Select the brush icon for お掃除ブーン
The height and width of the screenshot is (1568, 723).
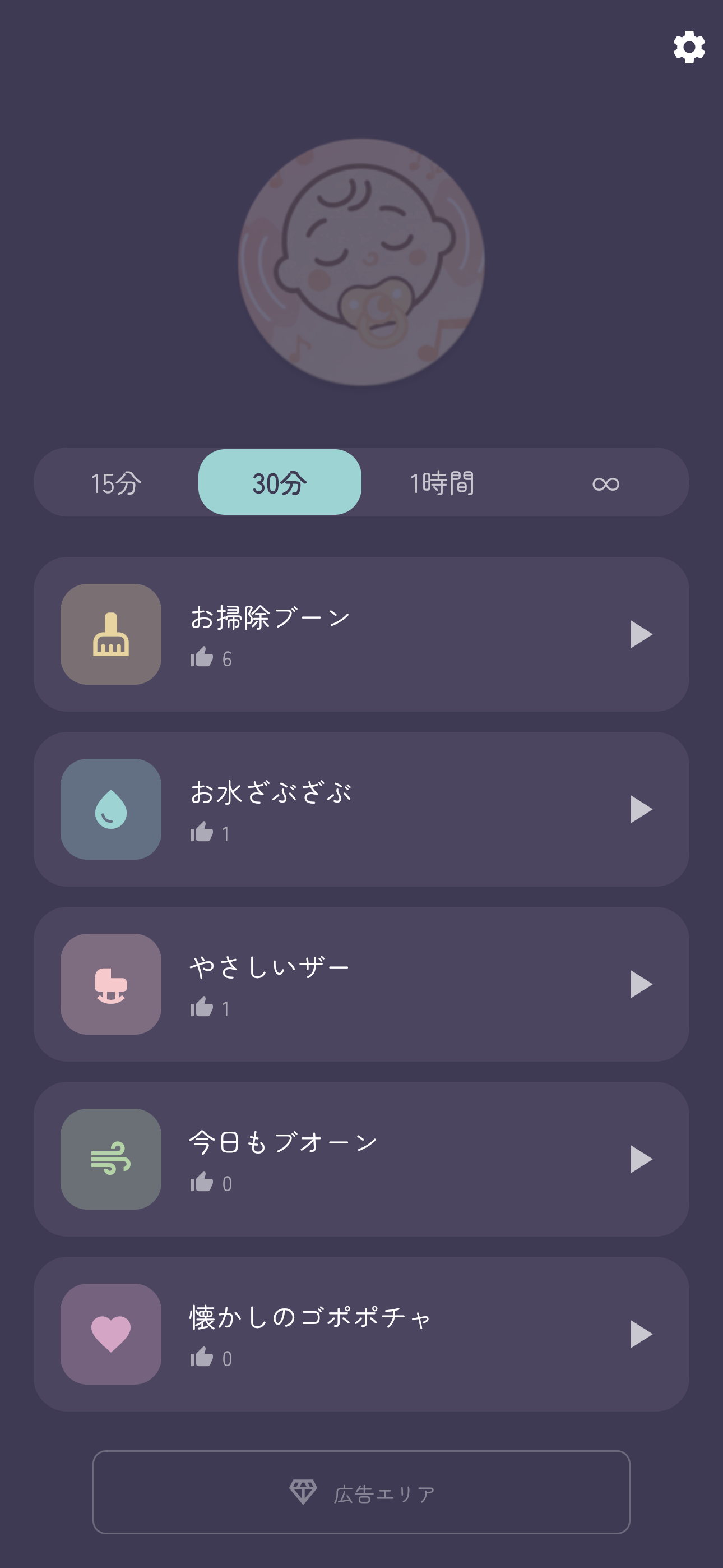point(110,634)
